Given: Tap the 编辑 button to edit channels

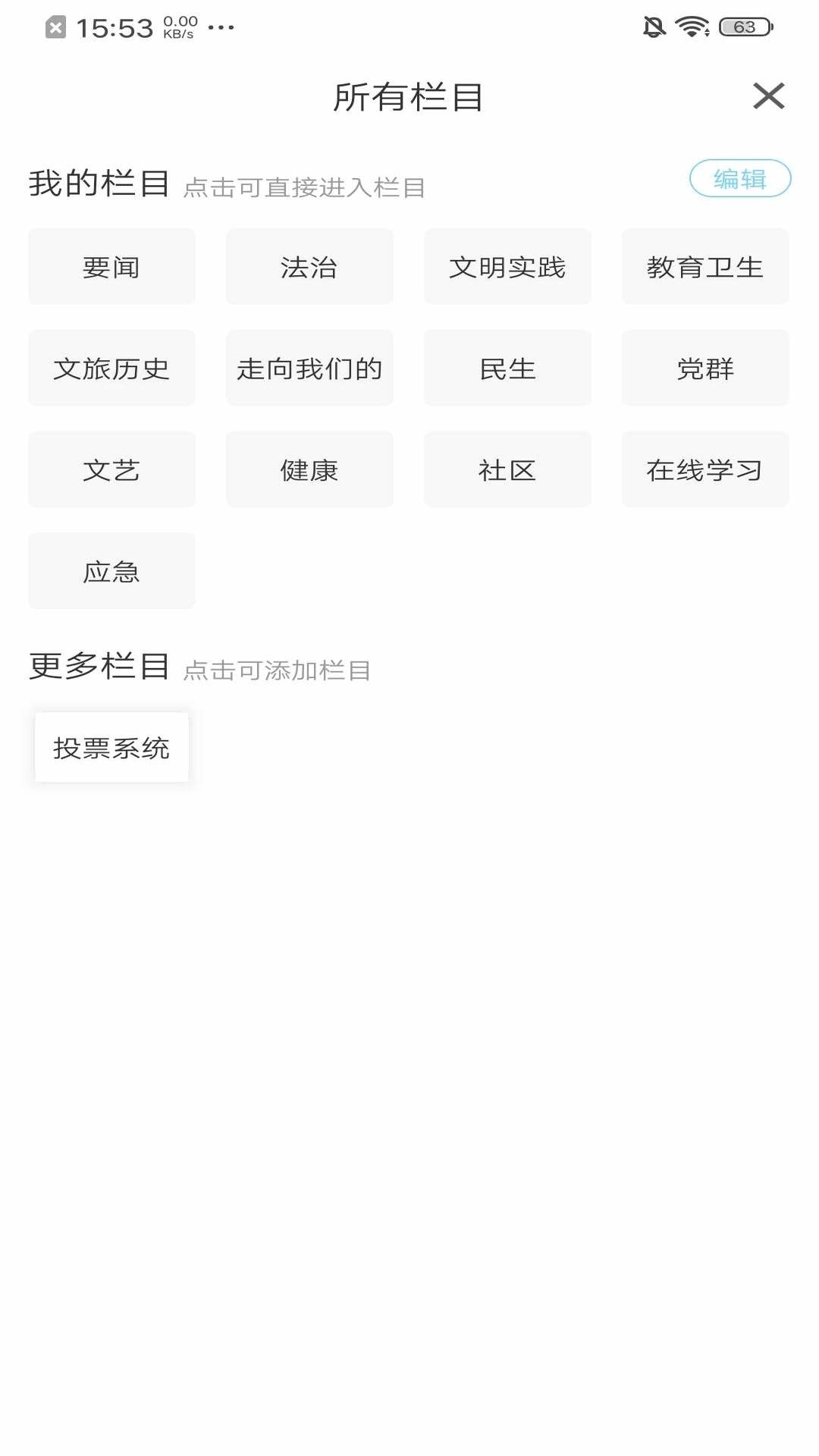Looking at the screenshot, I should (x=741, y=178).
